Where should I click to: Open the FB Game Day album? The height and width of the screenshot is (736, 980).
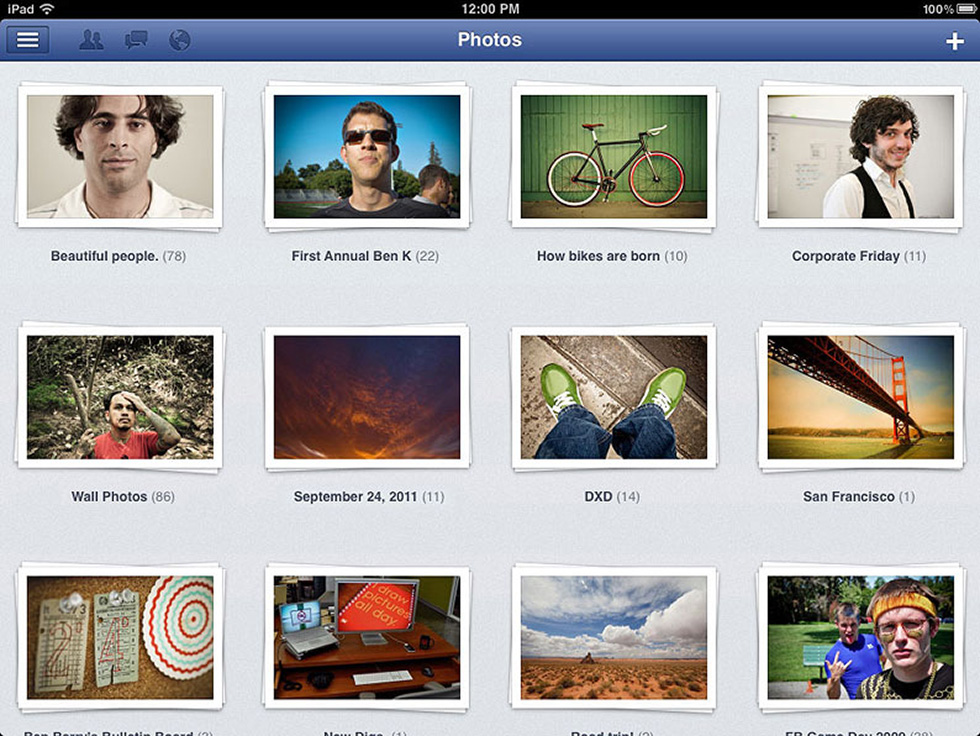point(860,636)
